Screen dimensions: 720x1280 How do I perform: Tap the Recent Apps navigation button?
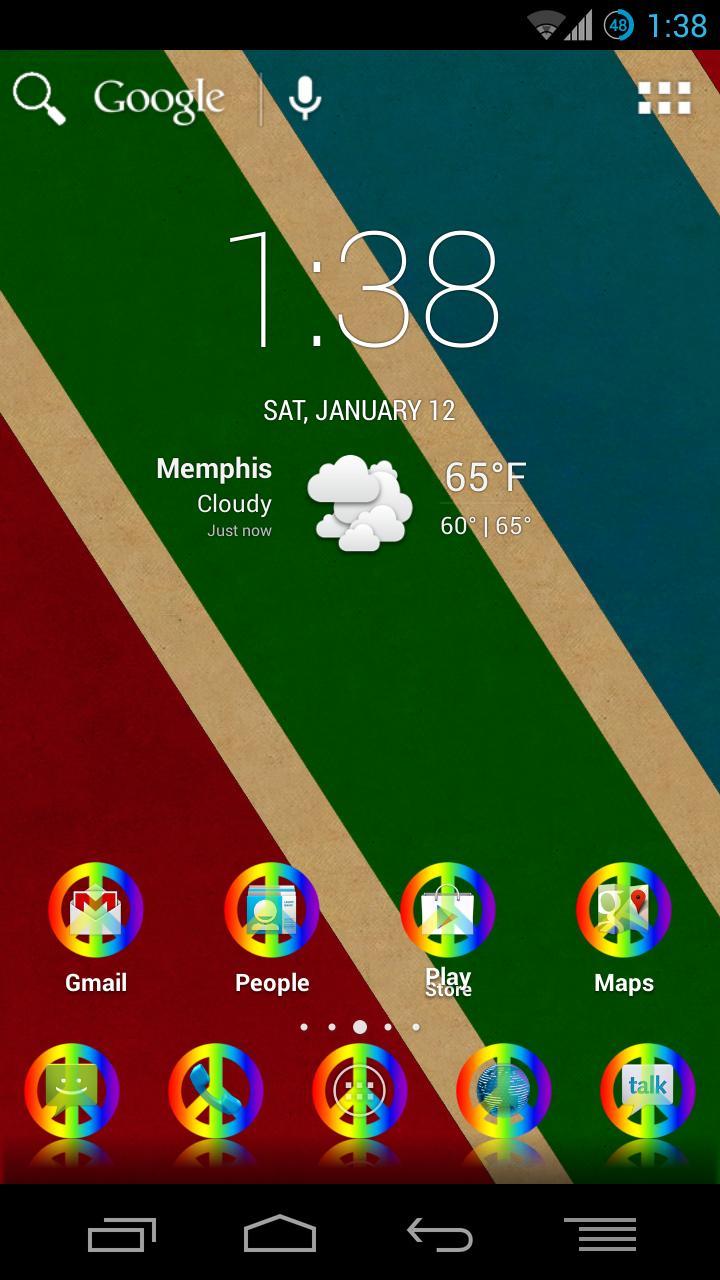click(x=120, y=1236)
